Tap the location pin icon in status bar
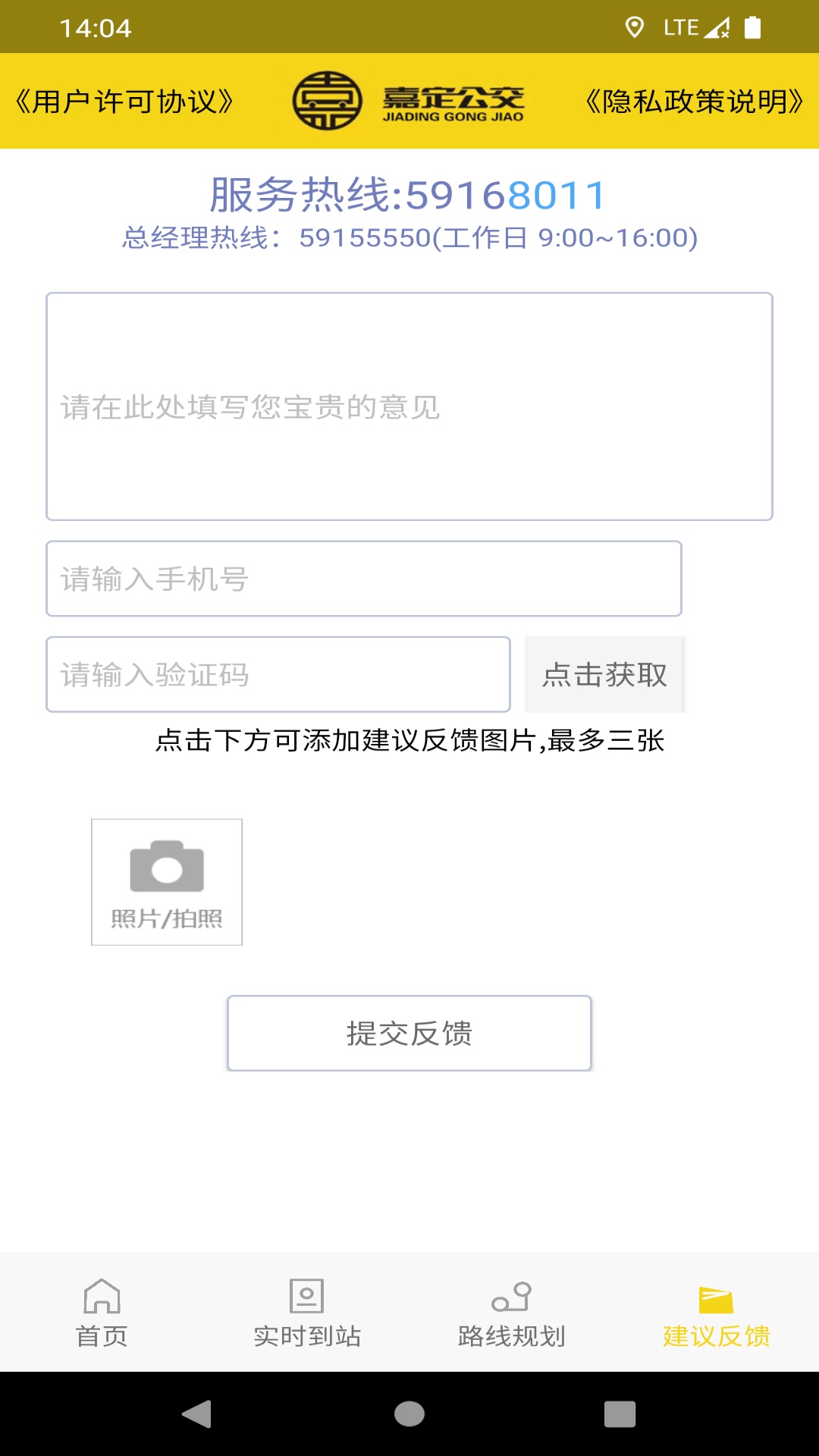Image resolution: width=819 pixels, height=1456 pixels. 634,27
